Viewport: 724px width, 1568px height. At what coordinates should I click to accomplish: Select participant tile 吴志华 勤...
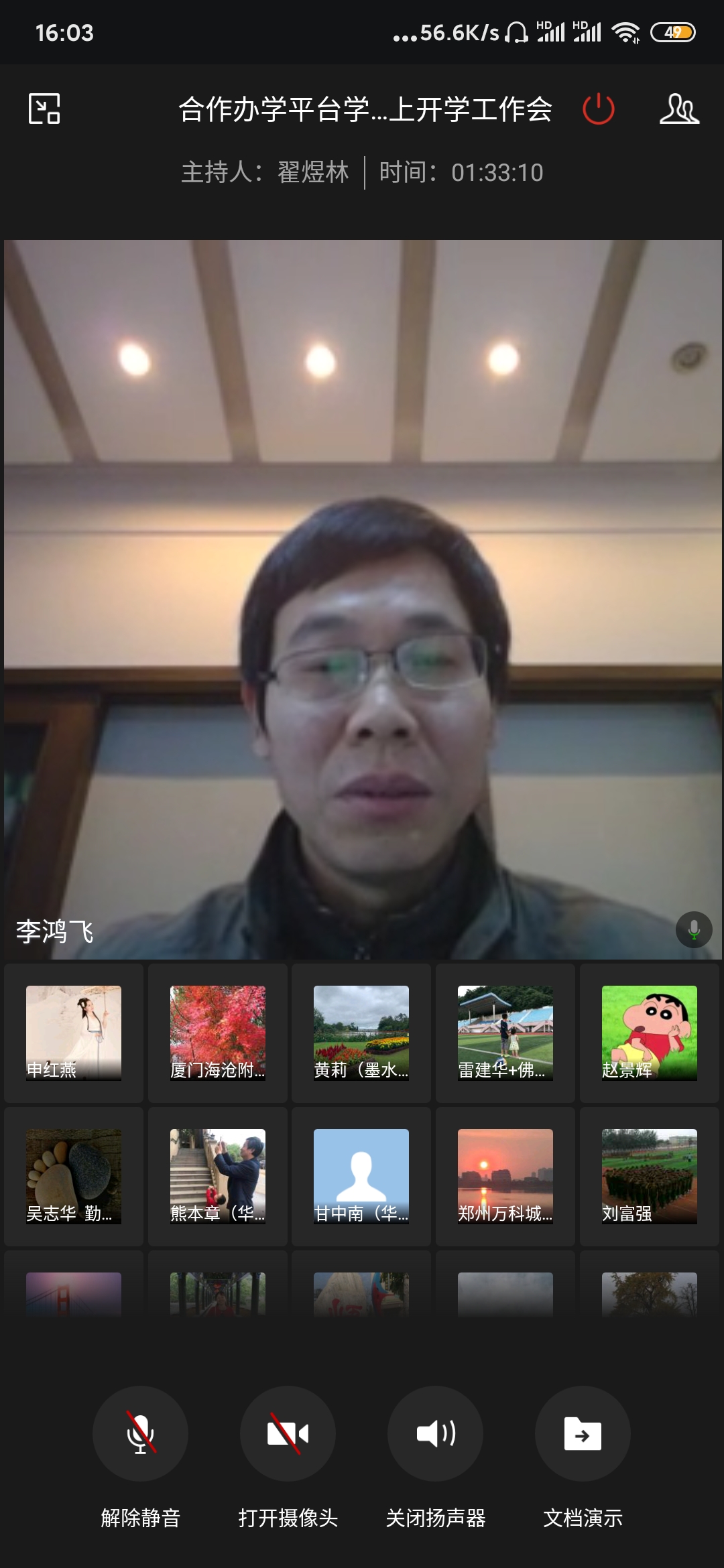click(74, 1176)
